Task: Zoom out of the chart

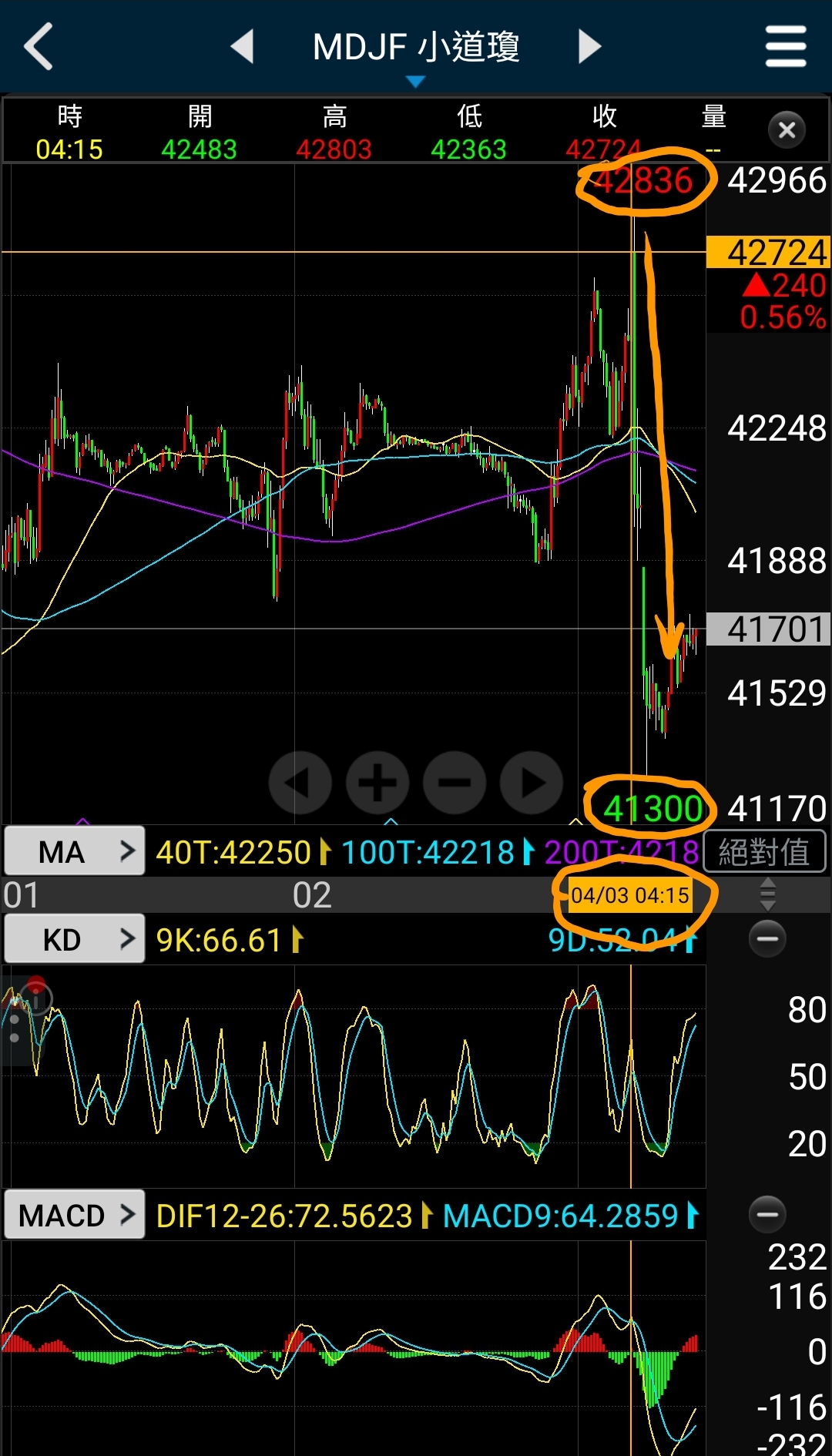Action: tap(455, 783)
